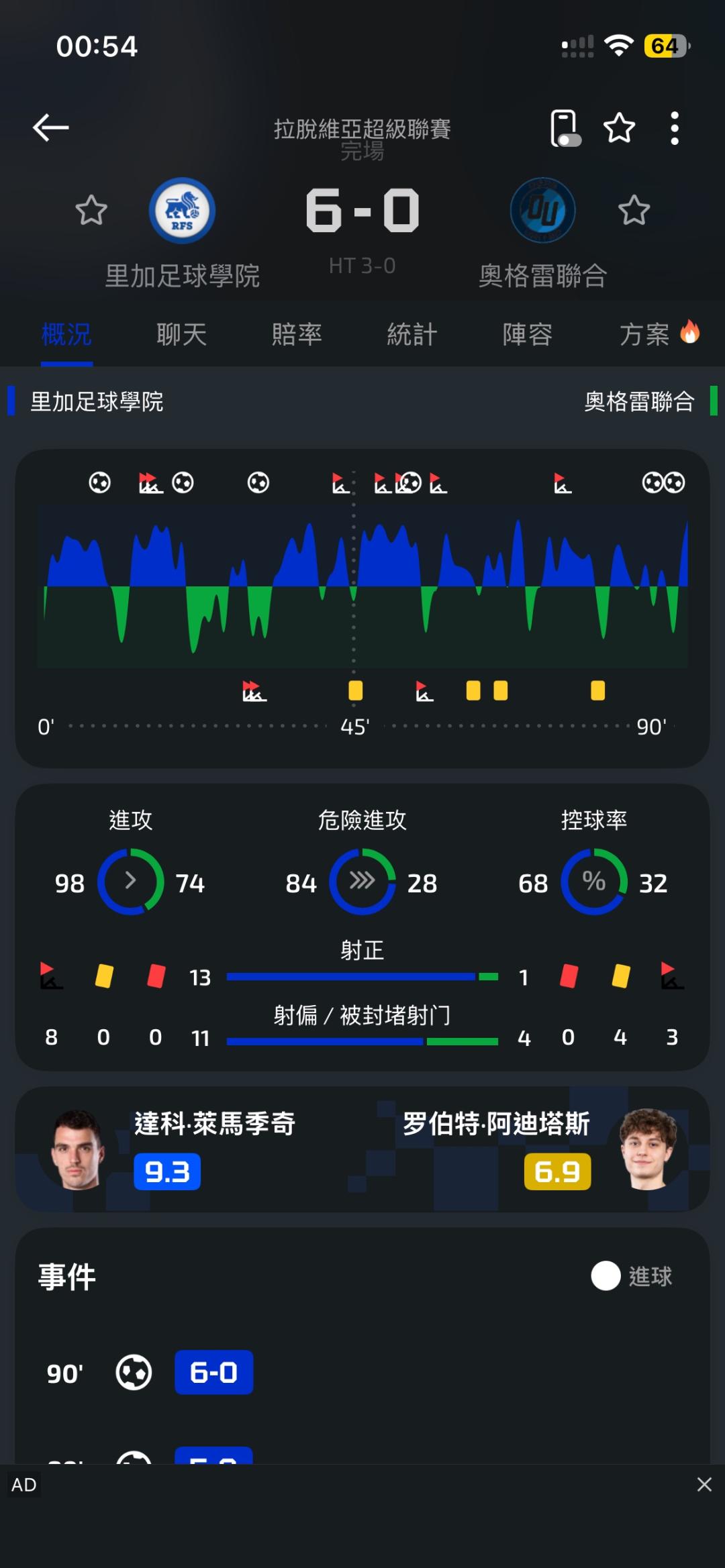Open the 奧格雷聯合 team logo
Screen dimensions: 725x1568
pyautogui.click(x=543, y=210)
